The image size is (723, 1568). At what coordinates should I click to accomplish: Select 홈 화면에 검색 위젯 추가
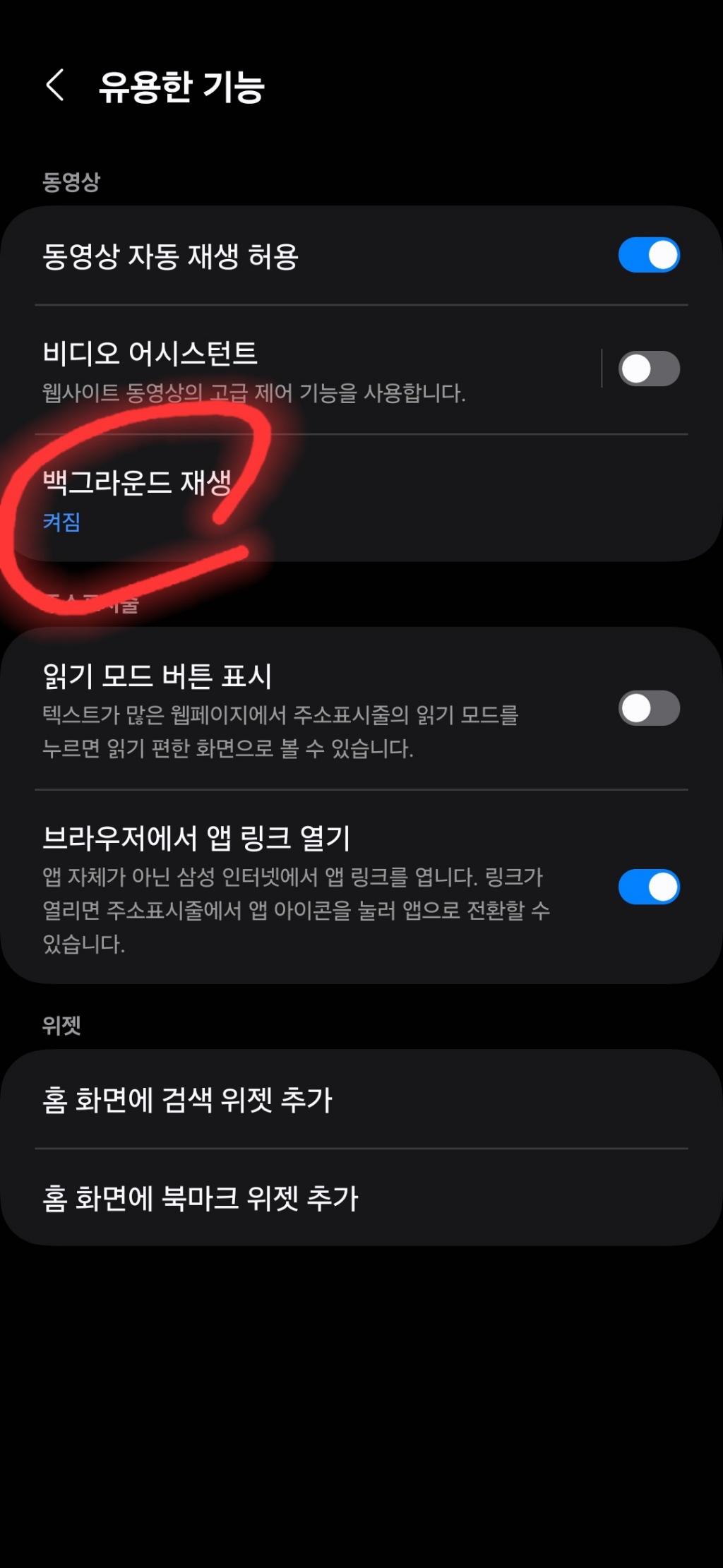pyautogui.click(x=187, y=1099)
